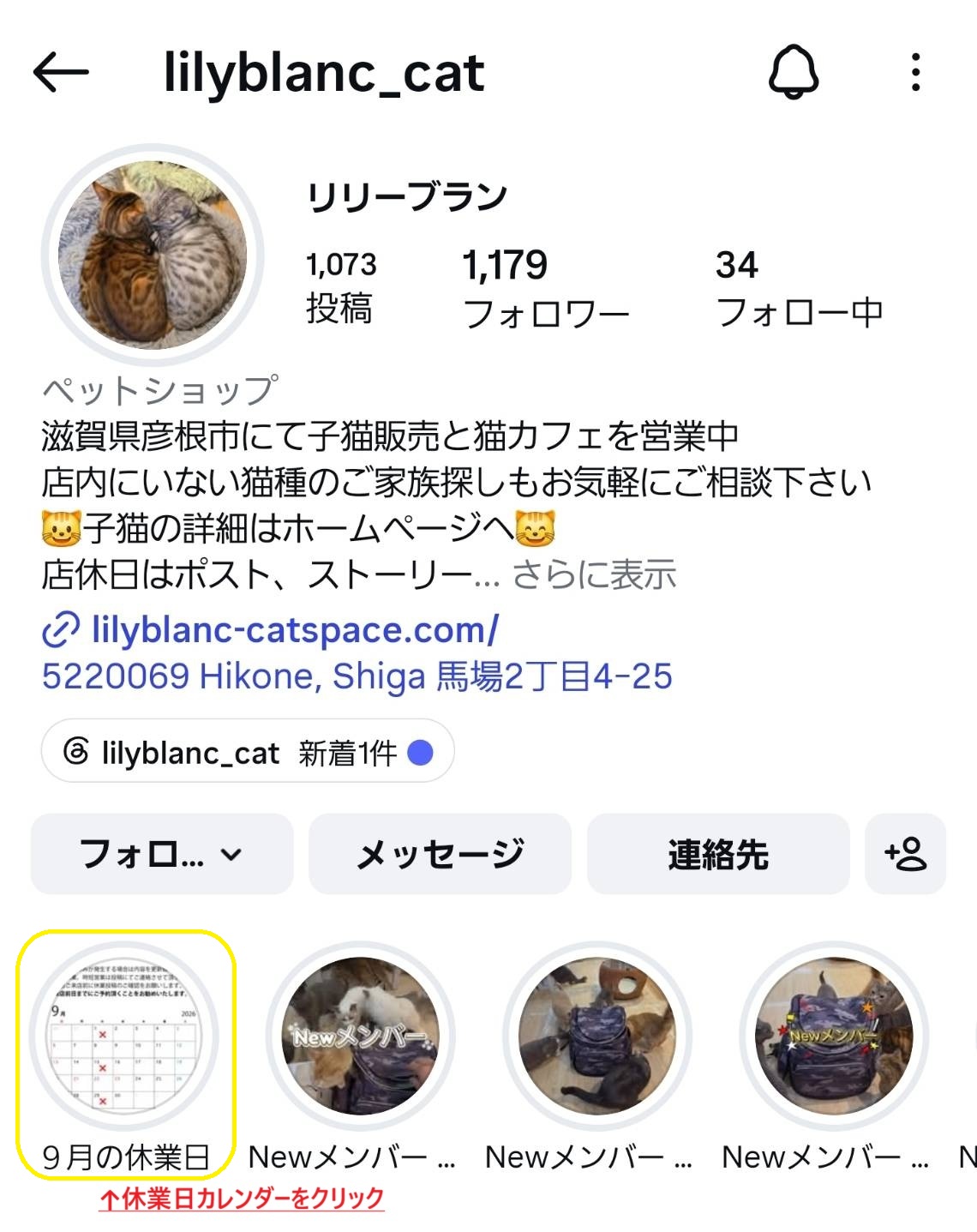The height and width of the screenshot is (1232, 977).
Task: Open the 9月の休業日 story highlight
Action: coord(125,1054)
